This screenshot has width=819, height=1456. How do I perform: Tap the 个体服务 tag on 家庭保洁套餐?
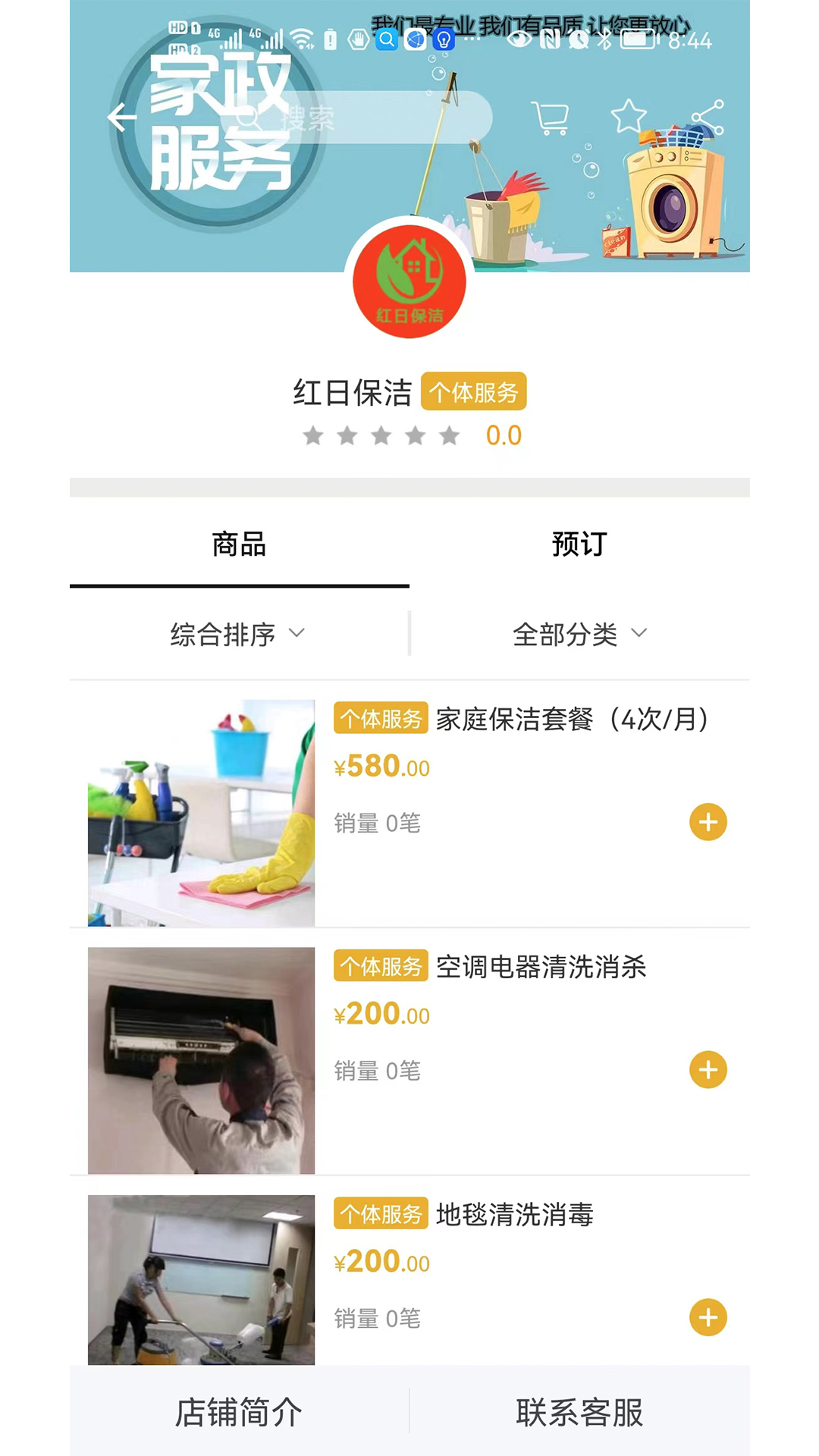click(380, 719)
